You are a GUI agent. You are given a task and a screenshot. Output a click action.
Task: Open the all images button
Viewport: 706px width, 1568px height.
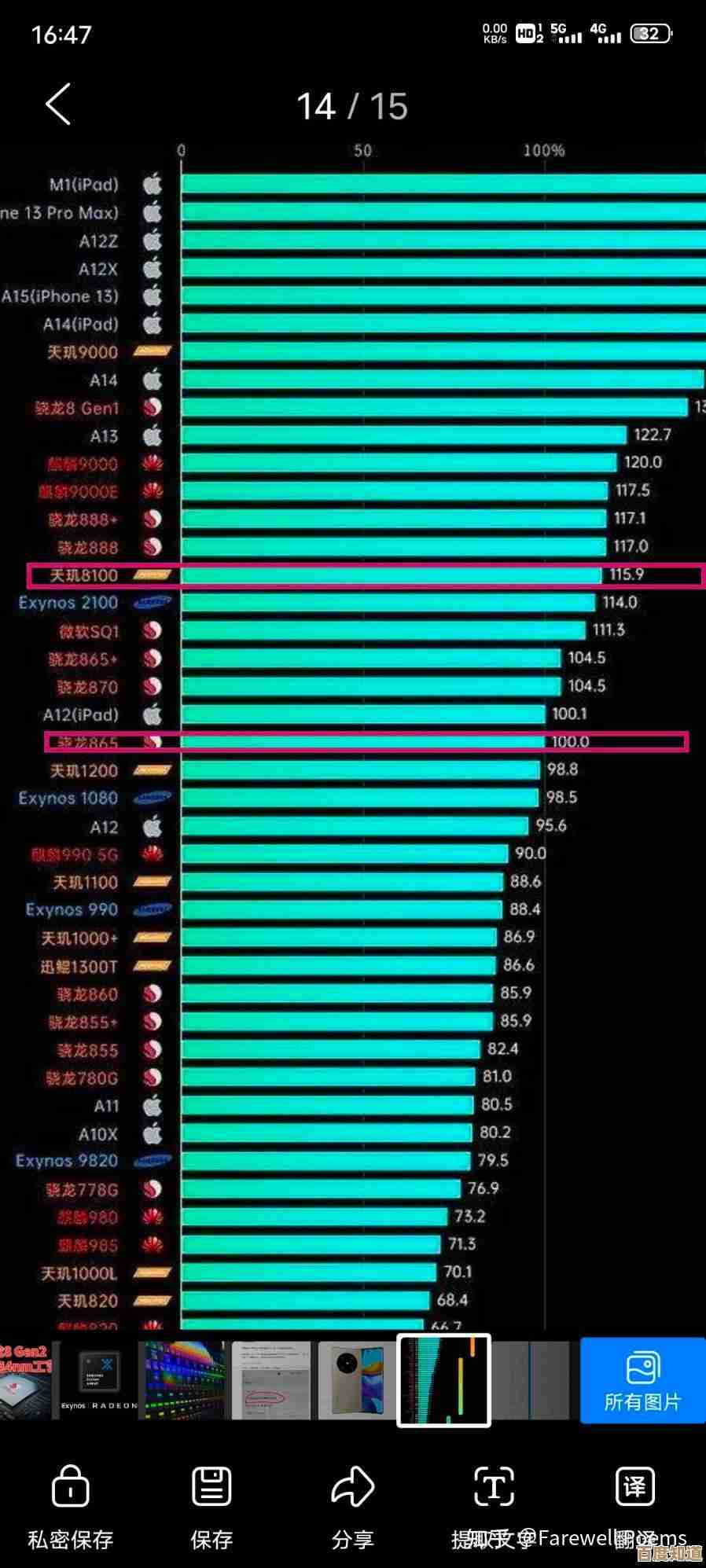[642, 1382]
